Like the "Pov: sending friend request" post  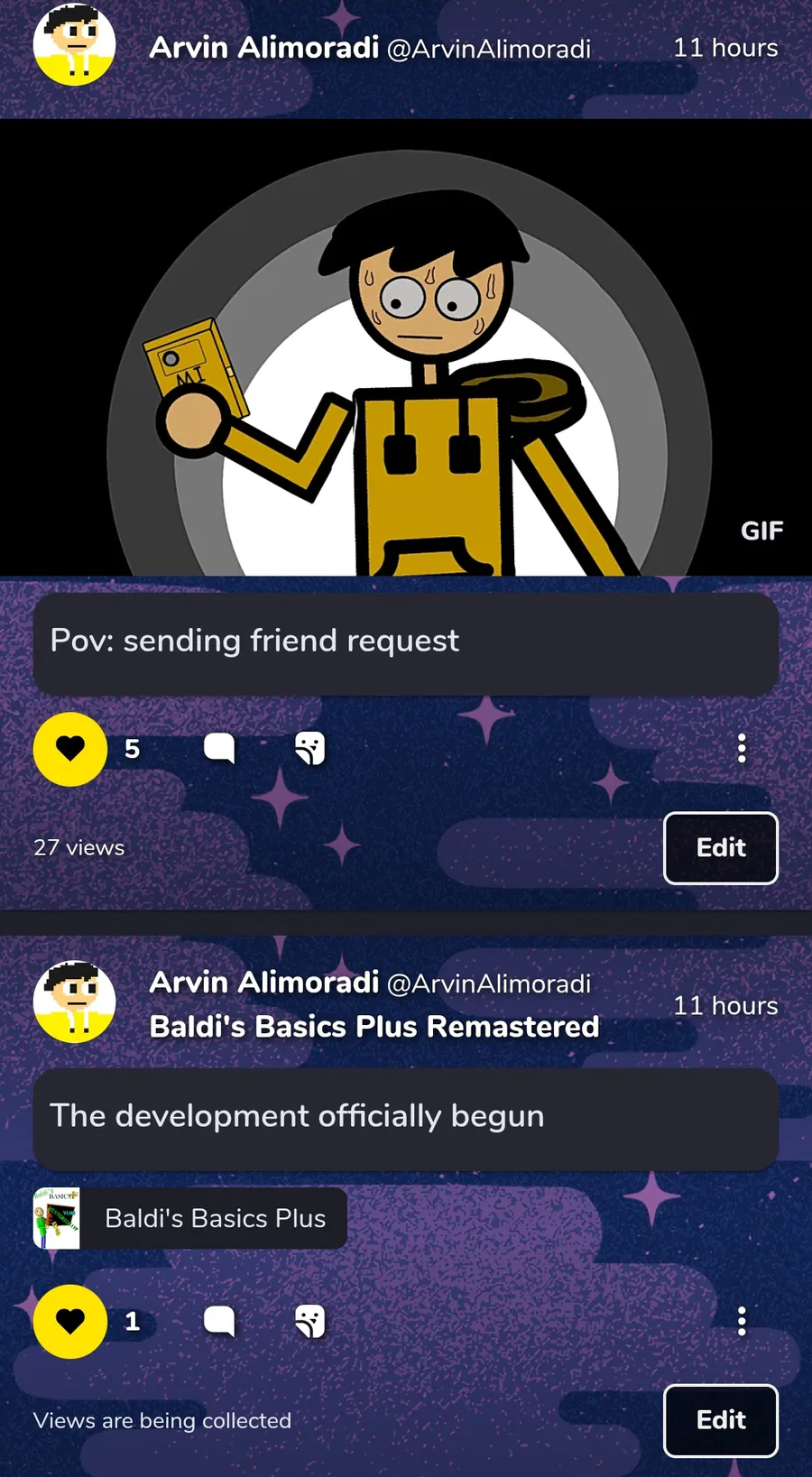coord(70,749)
